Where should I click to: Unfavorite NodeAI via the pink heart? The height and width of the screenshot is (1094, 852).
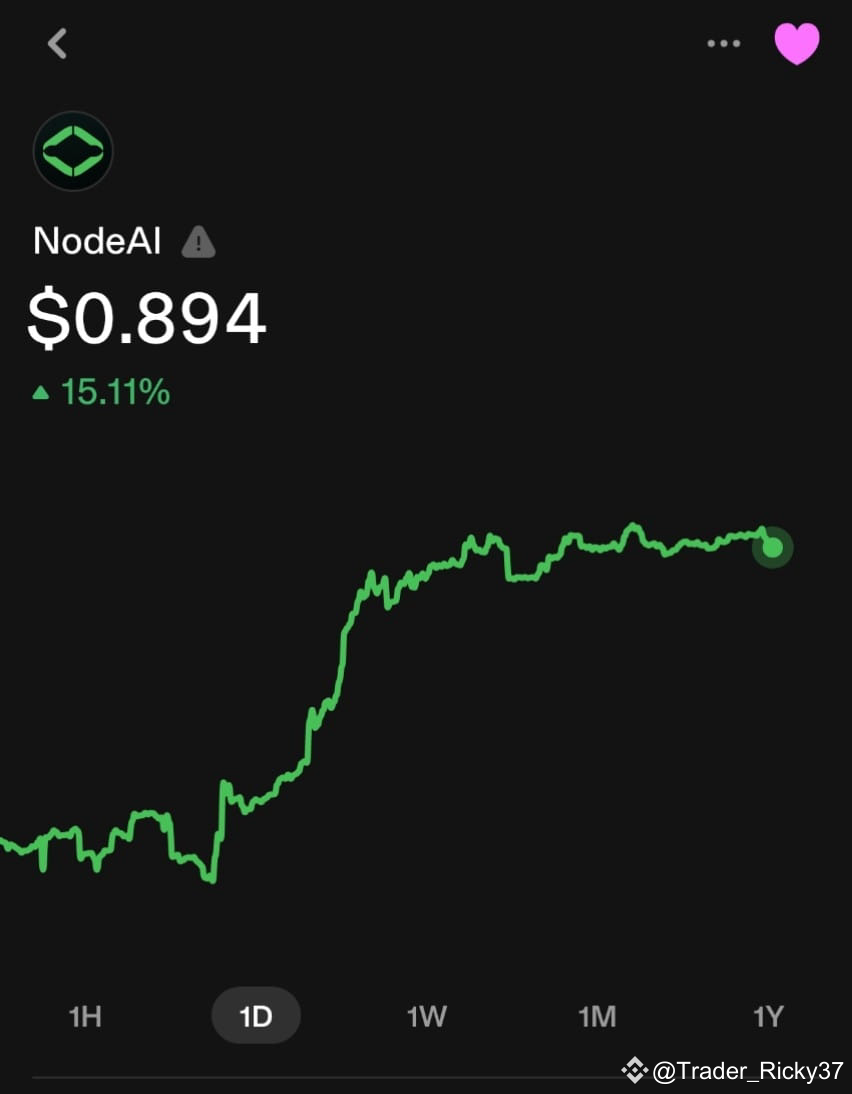pyautogui.click(x=797, y=43)
